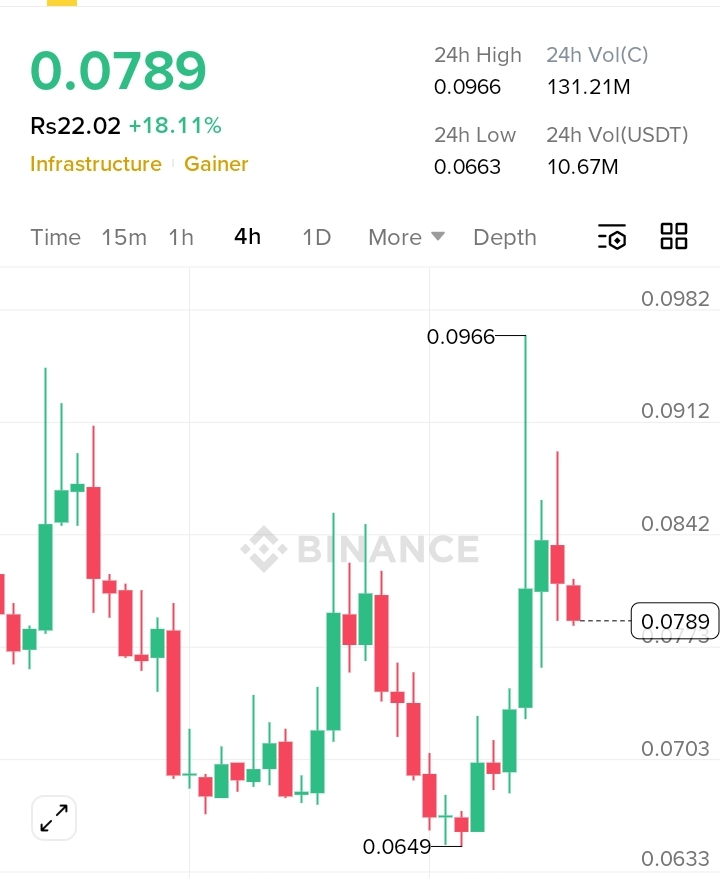Select the 1h interval
720x878 pixels.
click(181, 237)
